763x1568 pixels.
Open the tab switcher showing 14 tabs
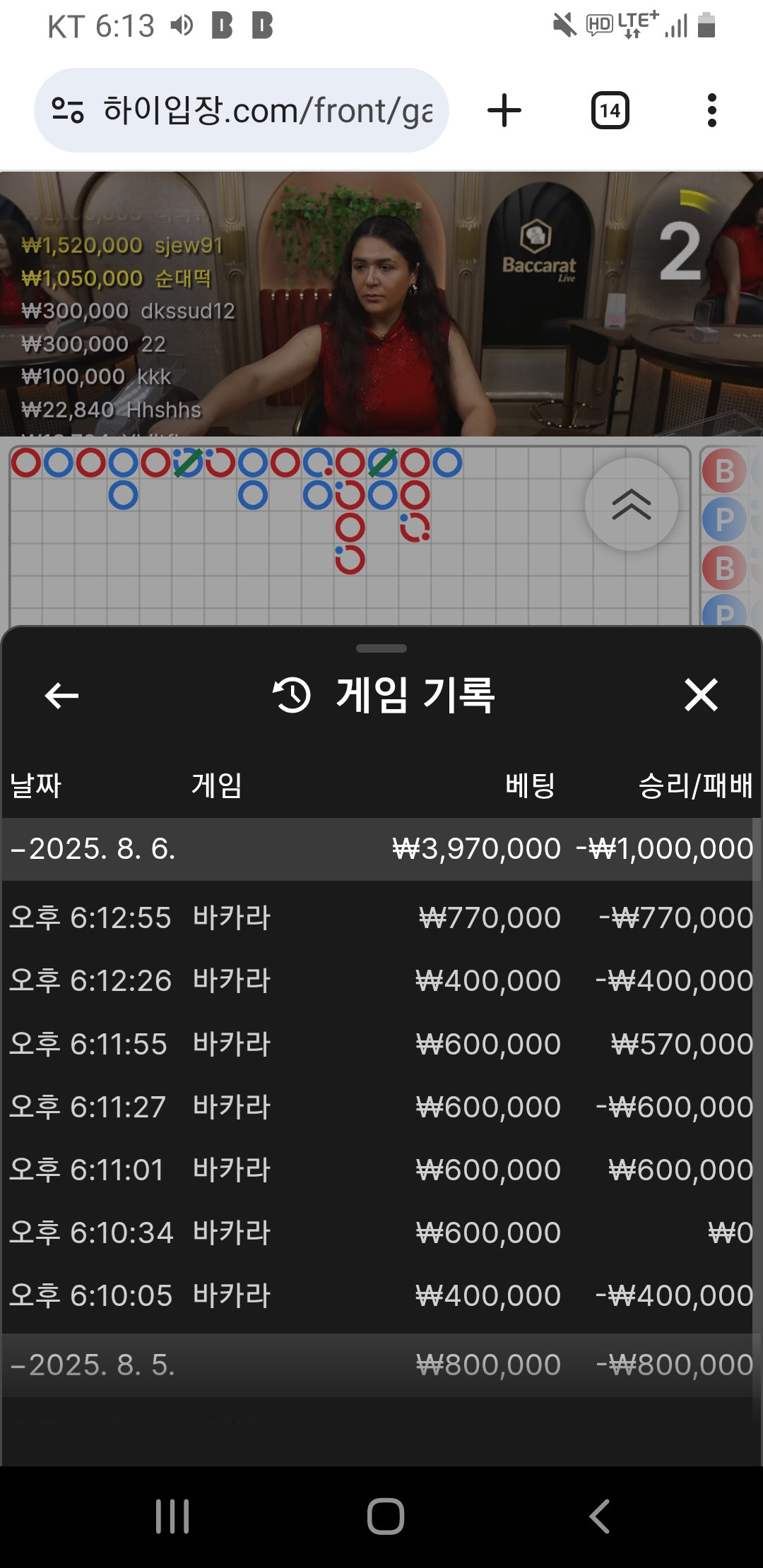[610, 111]
